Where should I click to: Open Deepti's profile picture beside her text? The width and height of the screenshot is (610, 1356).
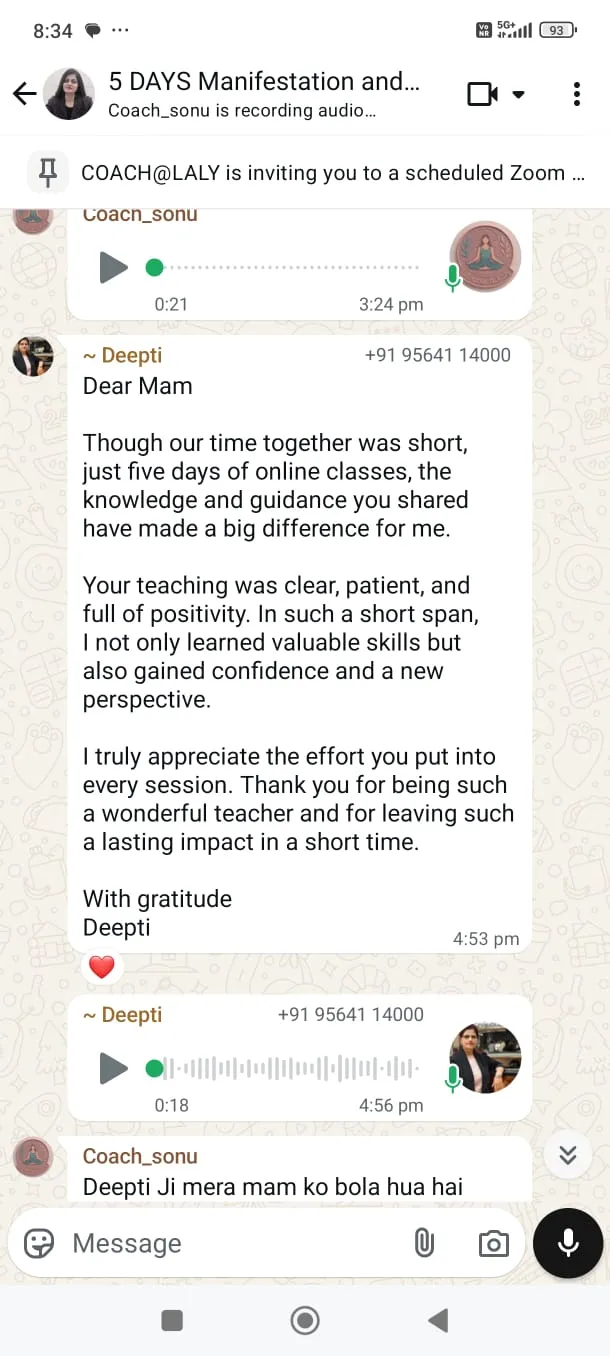coord(33,357)
